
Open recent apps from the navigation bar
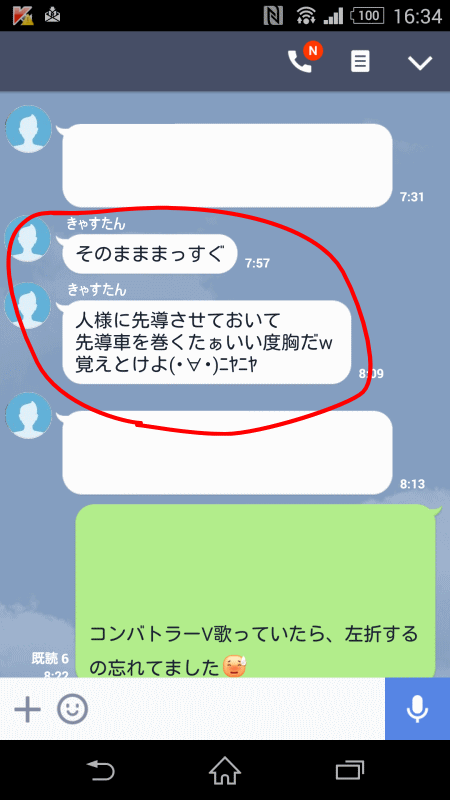coord(349,770)
